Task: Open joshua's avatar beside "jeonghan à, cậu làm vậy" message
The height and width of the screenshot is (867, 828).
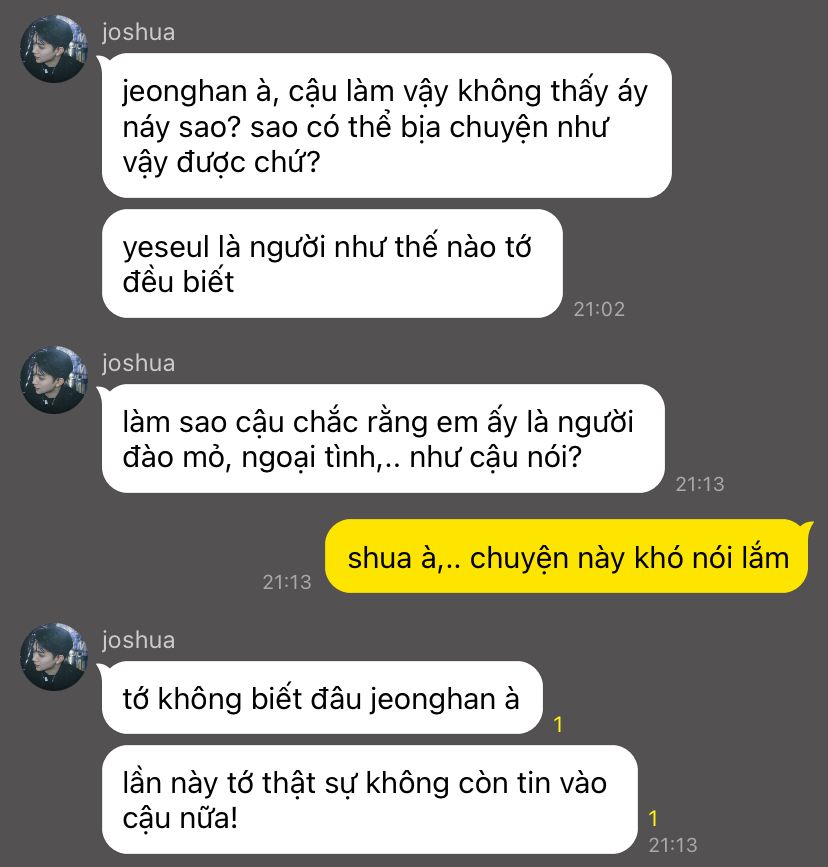Action: (x=54, y=50)
